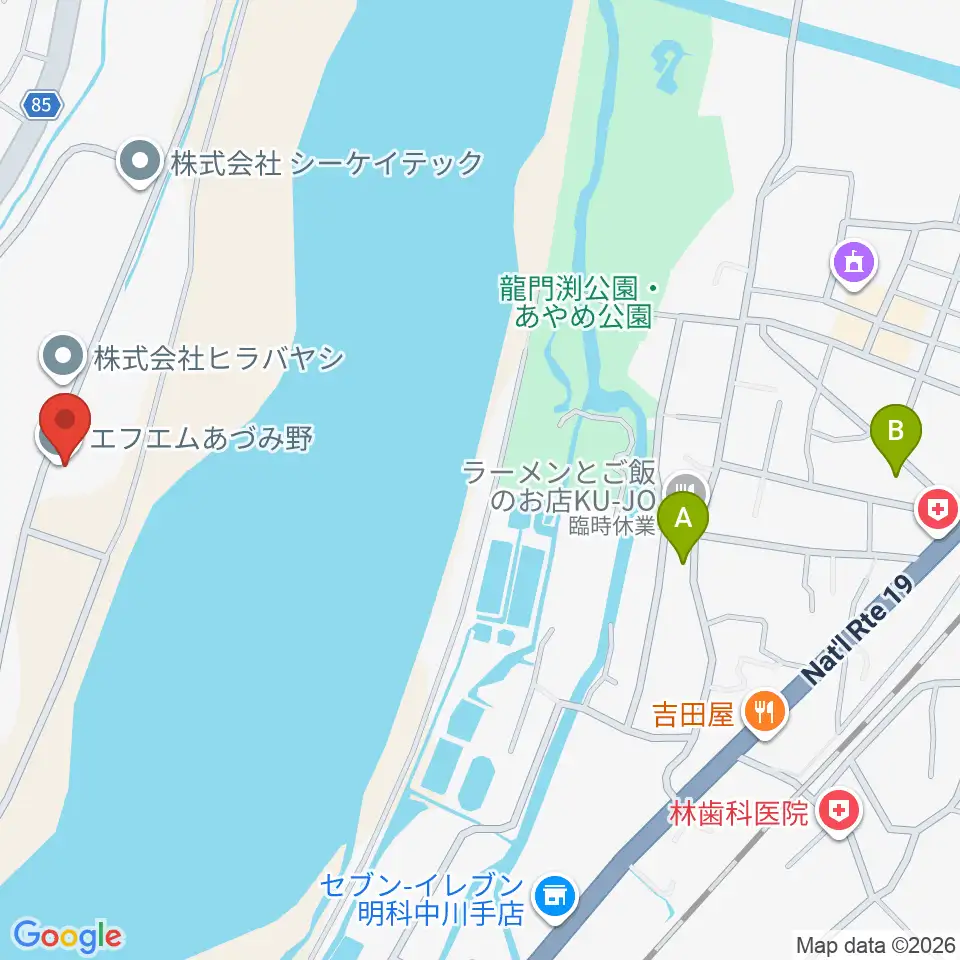The image size is (960, 960).
Task: Open the purple landmark marker
Action: [x=854, y=264]
